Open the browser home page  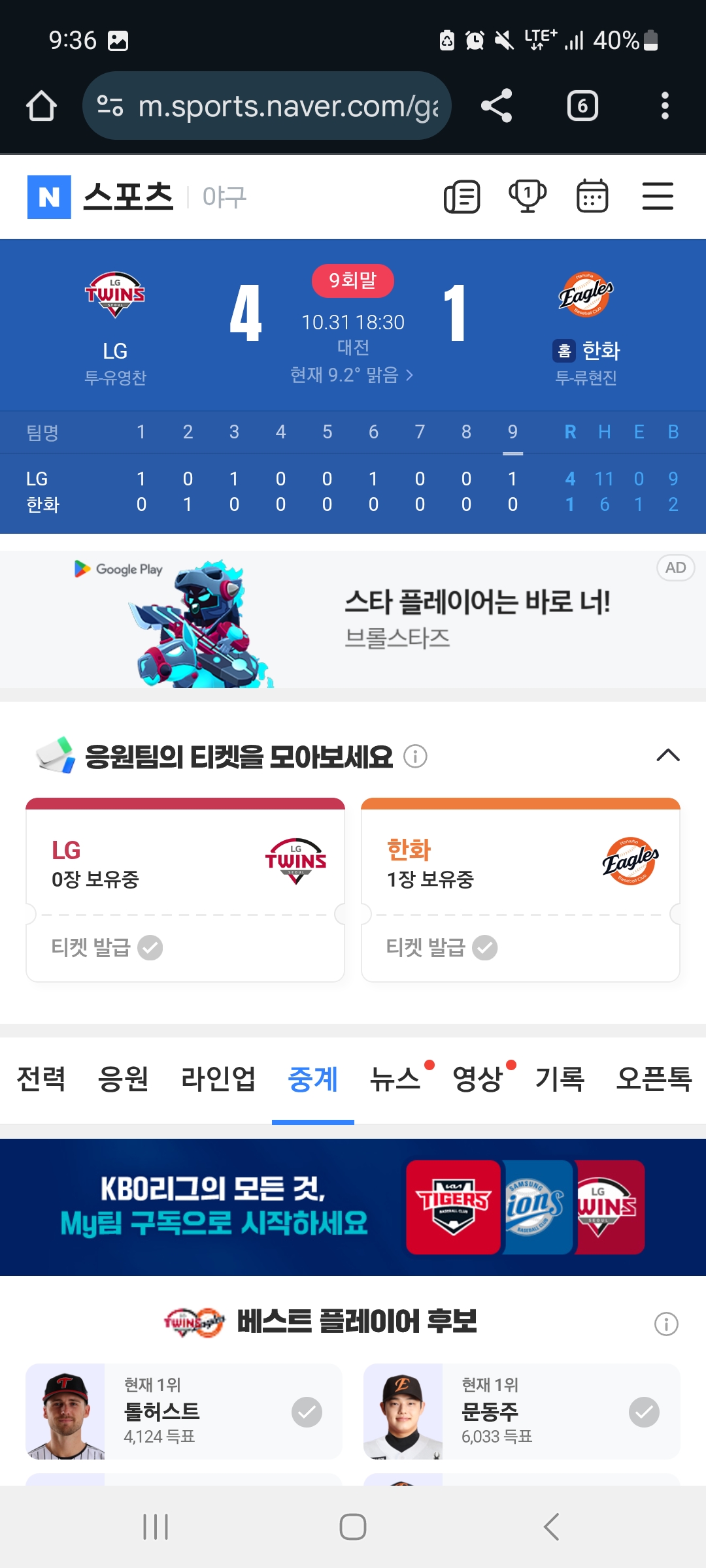point(41,106)
